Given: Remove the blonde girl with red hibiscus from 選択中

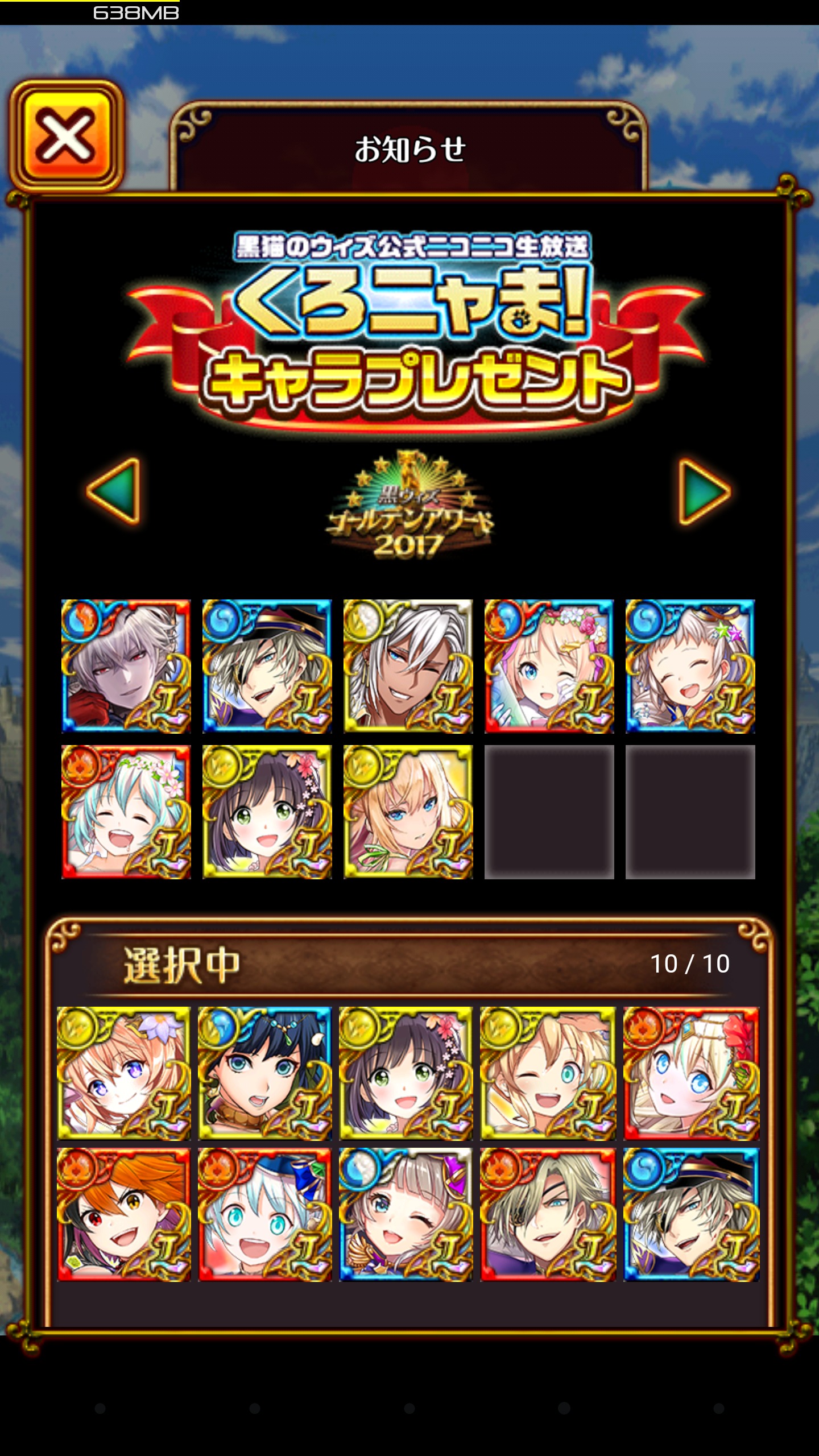Looking at the screenshot, I should click(691, 1073).
